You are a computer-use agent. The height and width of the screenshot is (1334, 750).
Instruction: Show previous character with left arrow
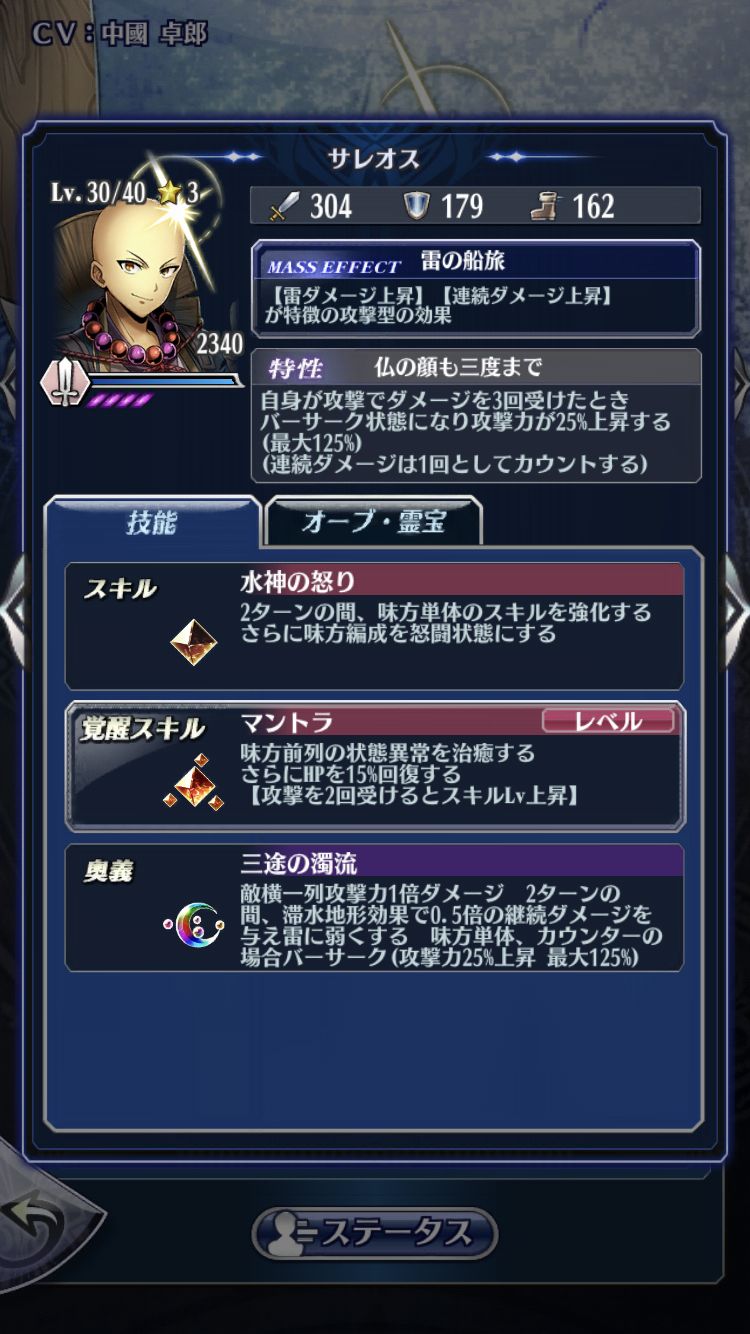coord(12,610)
